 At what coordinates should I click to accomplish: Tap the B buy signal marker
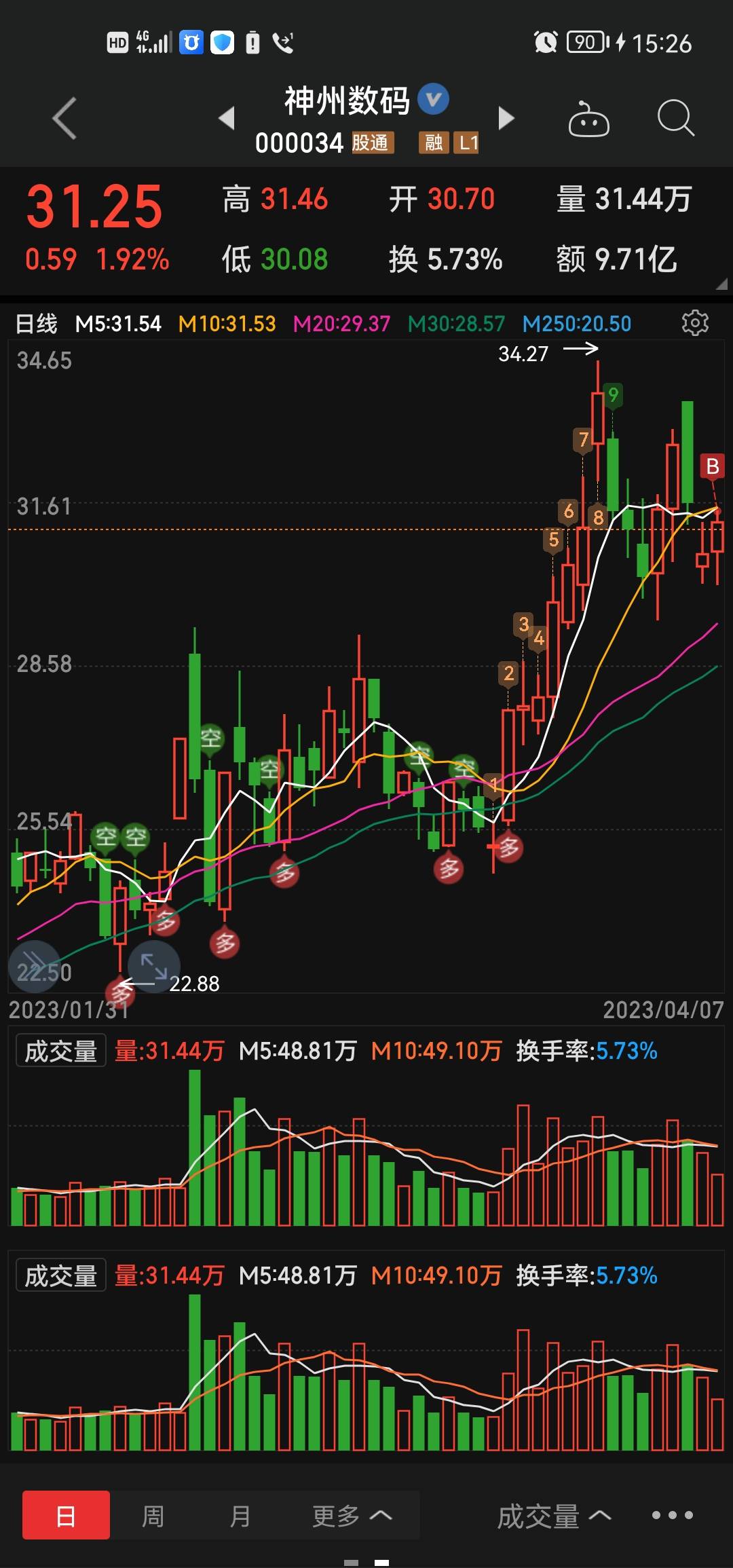[x=713, y=467]
